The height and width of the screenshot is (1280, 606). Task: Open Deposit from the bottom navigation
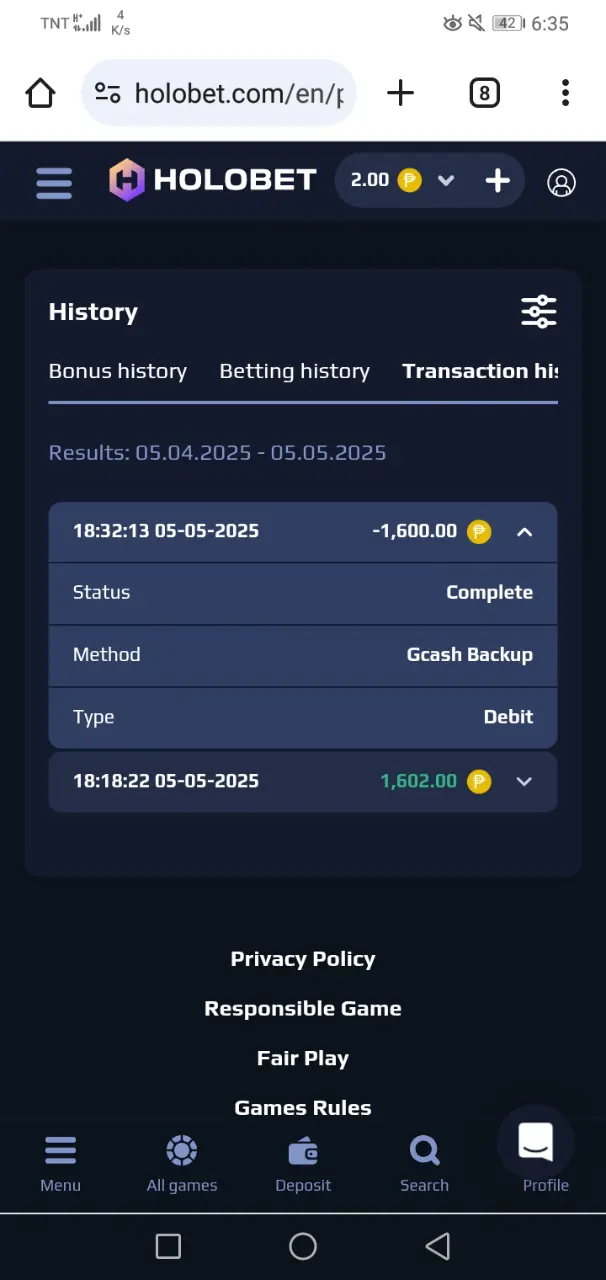pyautogui.click(x=303, y=1165)
